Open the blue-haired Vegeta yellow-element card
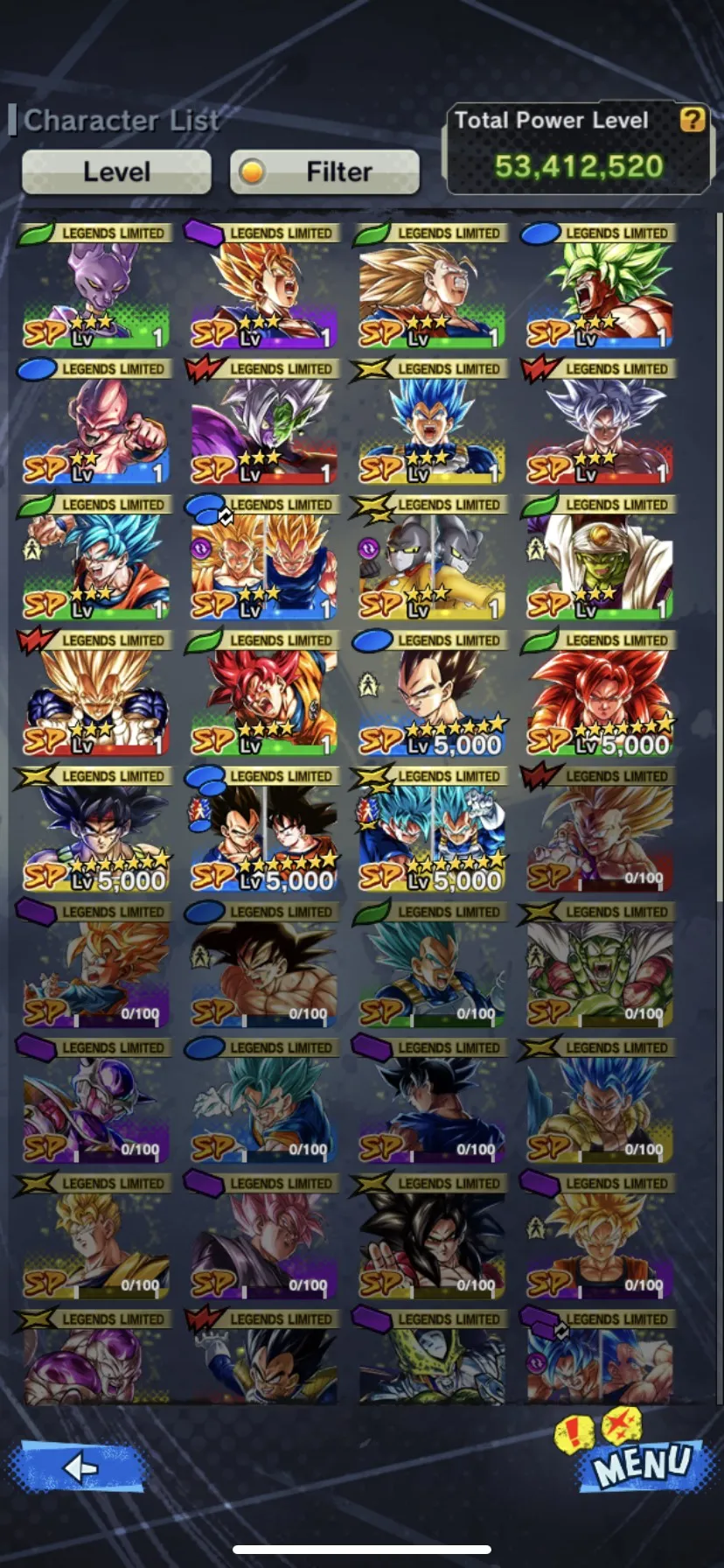The height and width of the screenshot is (1568, 724). click(x=431, y=422)
